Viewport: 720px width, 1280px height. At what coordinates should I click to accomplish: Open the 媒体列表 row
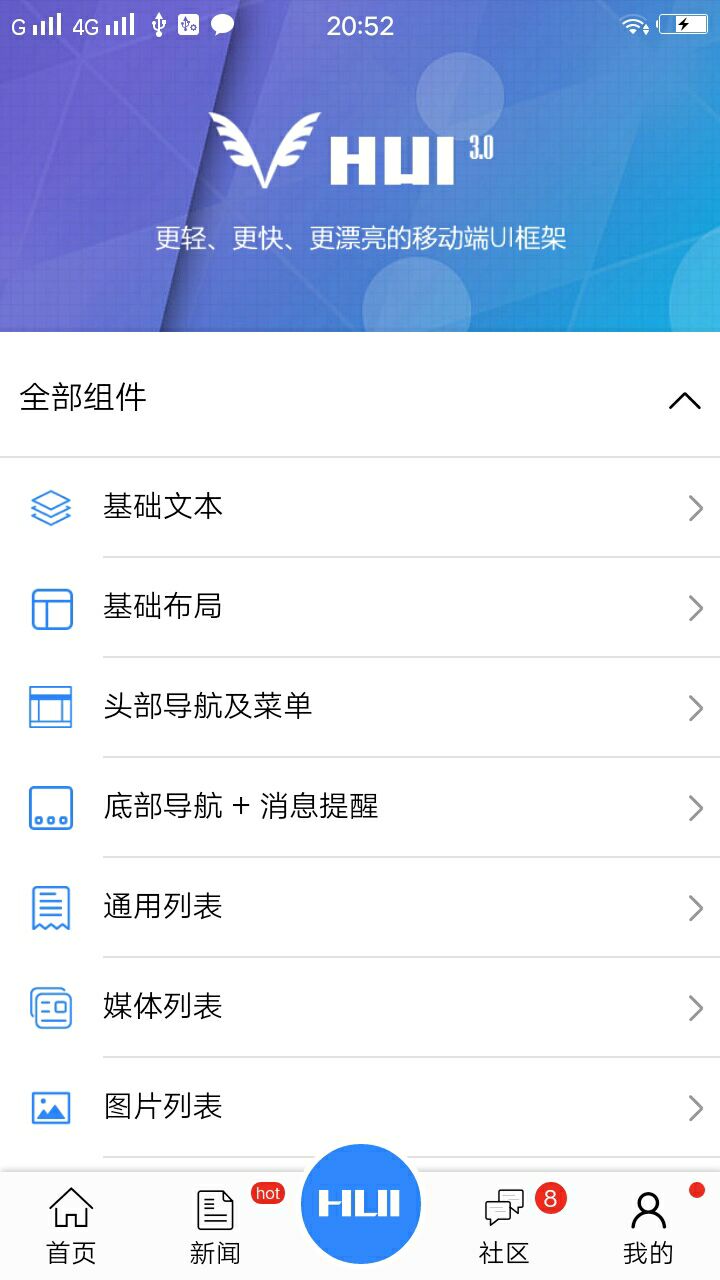(360, 1008)
